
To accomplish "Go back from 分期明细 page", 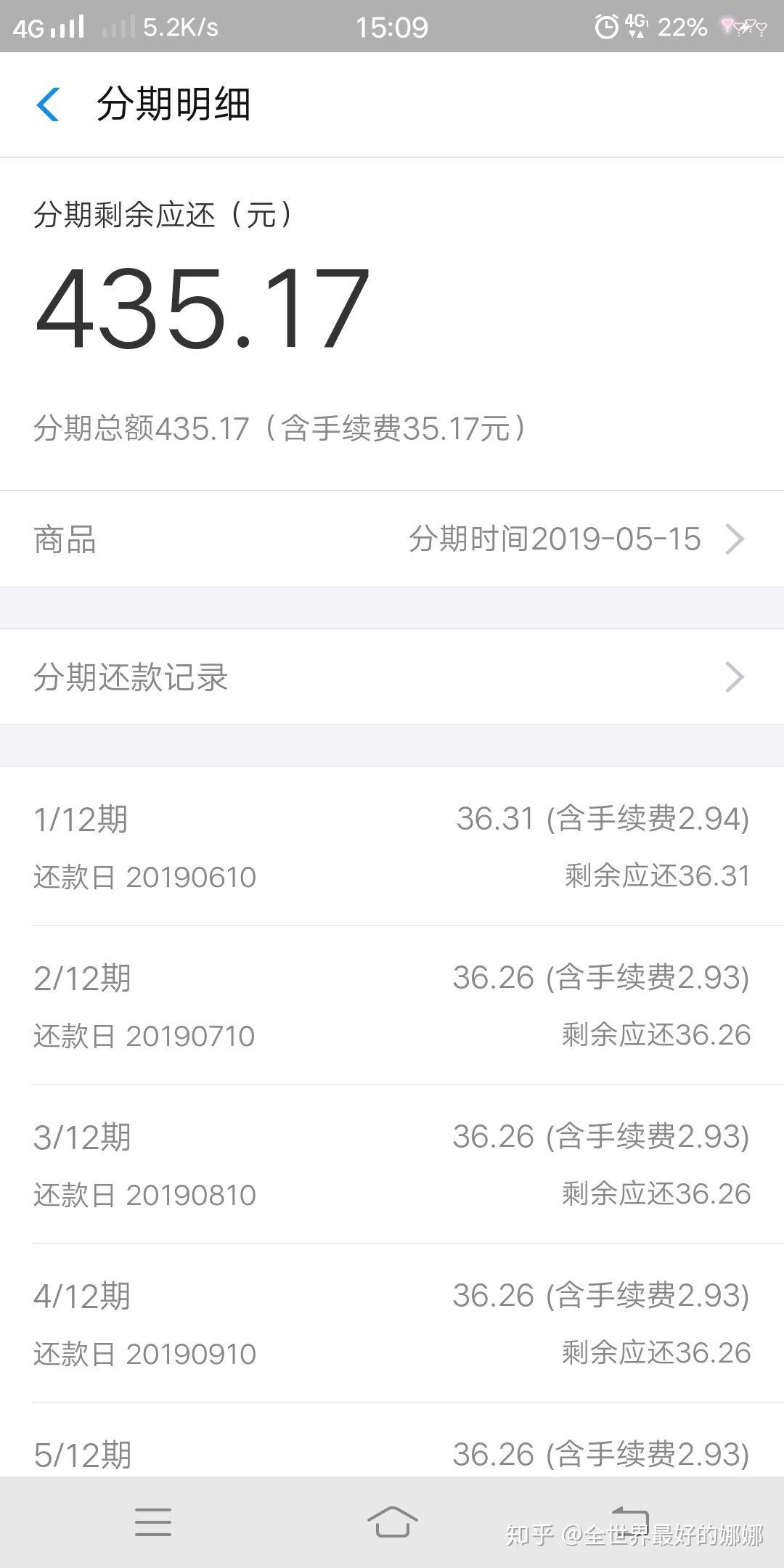I will [48, 105].
